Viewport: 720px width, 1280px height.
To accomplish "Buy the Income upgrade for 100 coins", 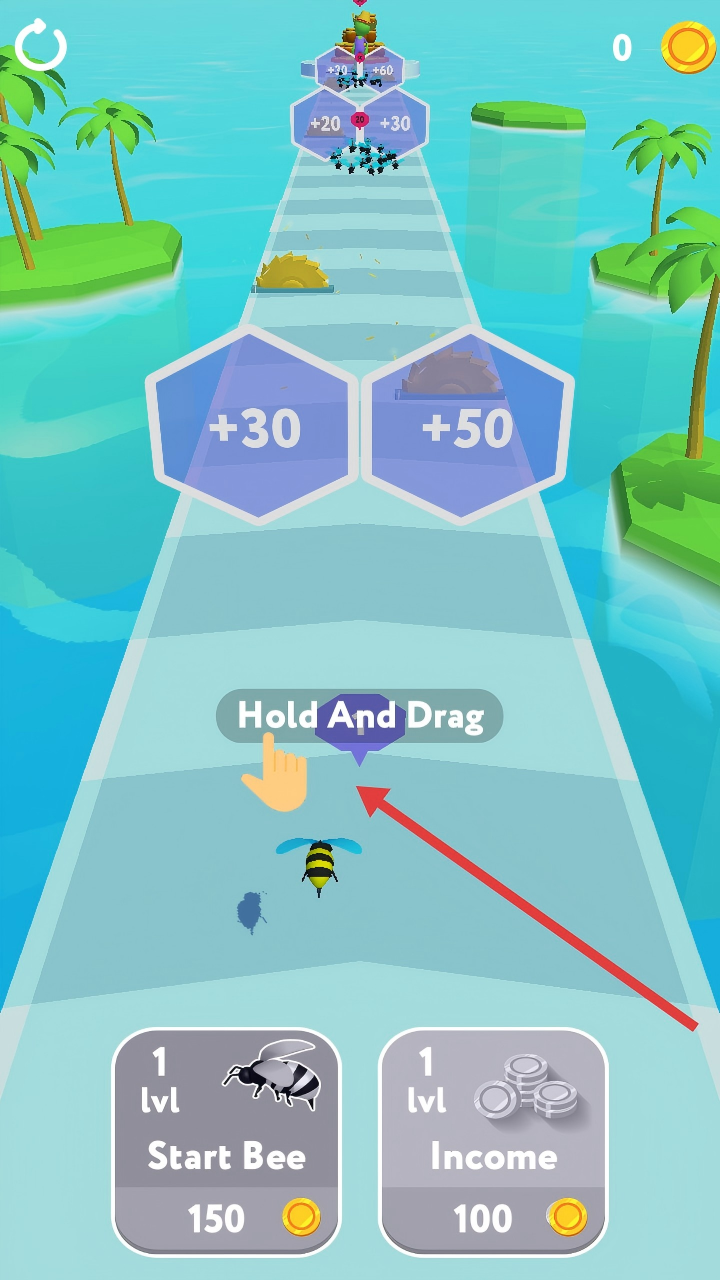I will 493,1142.
